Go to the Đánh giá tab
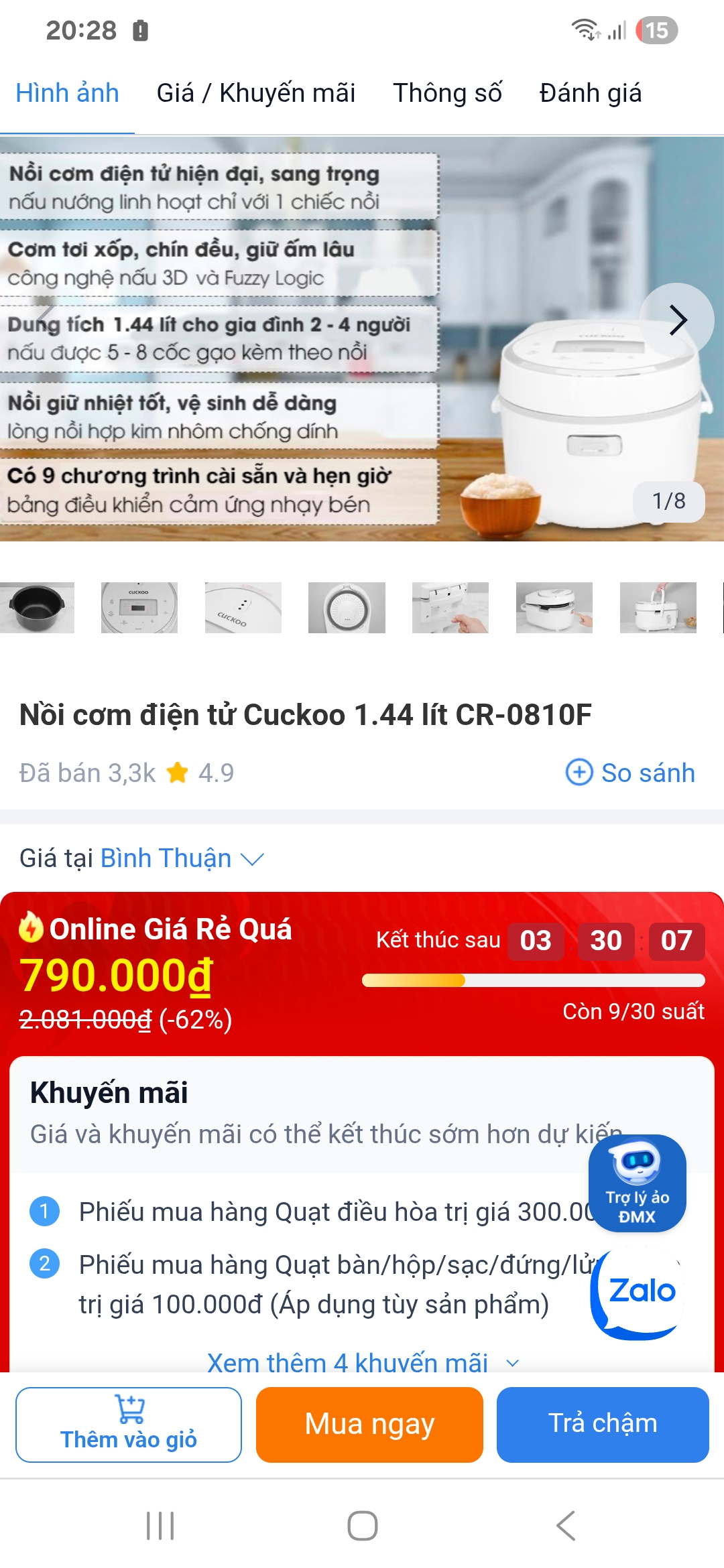The width and height of the screenshot is (724, 1568). (590, 93)
